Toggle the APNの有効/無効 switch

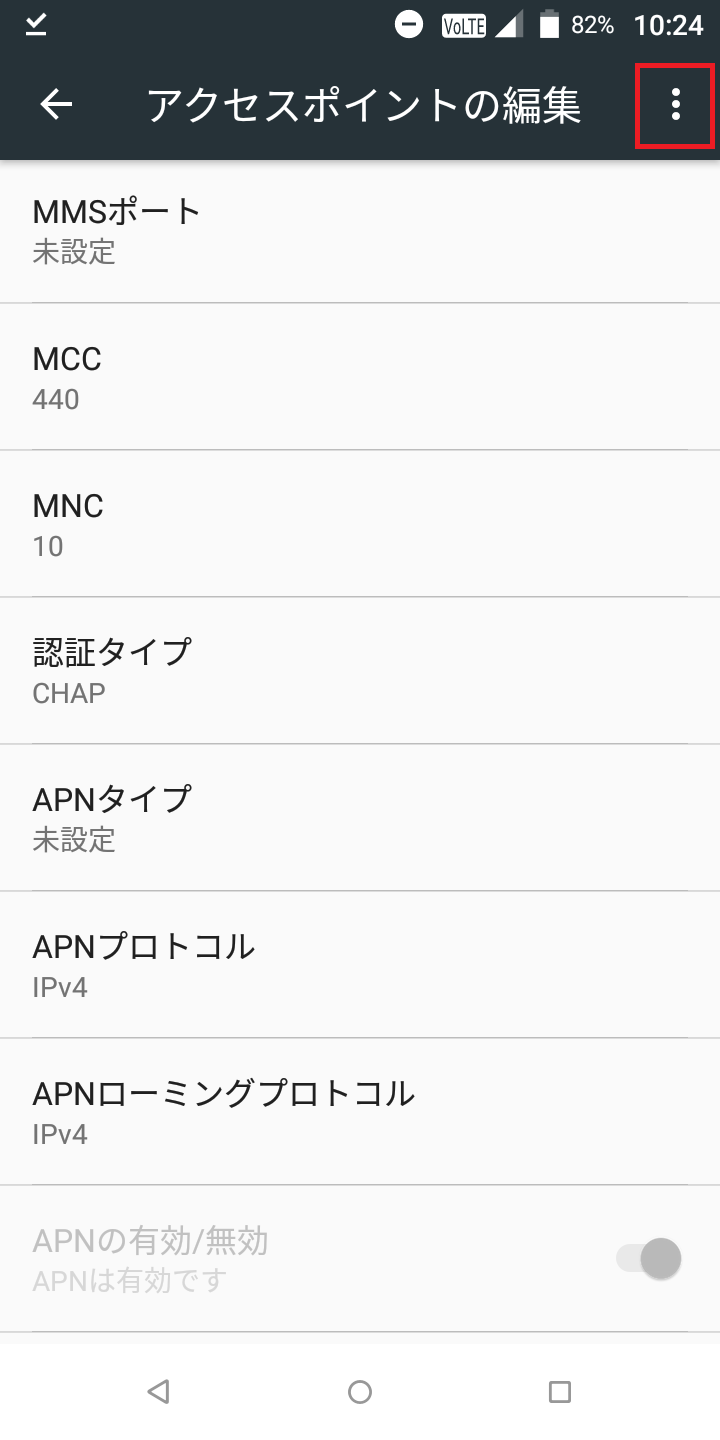click(645, 1258)
